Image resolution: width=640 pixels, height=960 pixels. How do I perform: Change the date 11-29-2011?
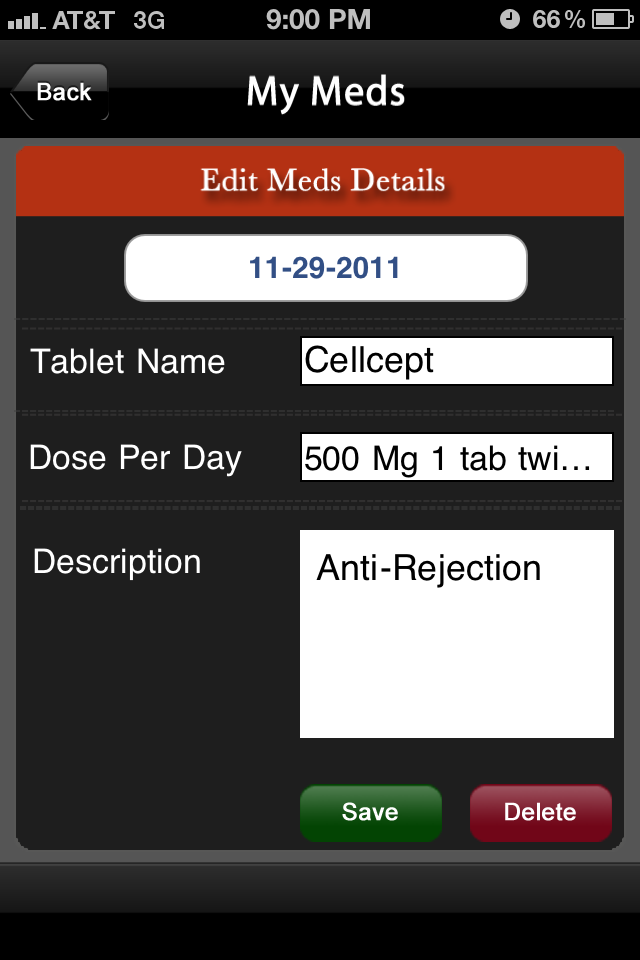[x=325, y=268]
